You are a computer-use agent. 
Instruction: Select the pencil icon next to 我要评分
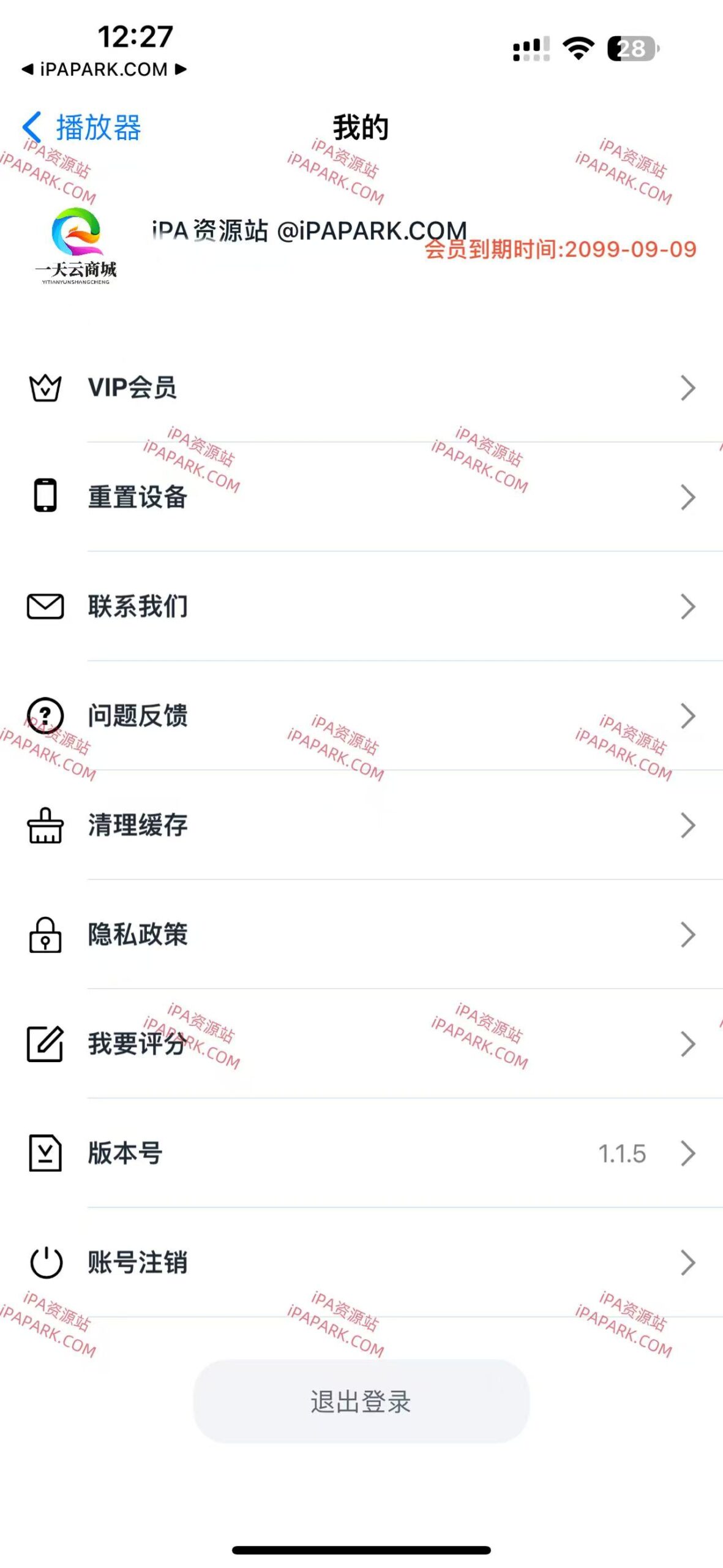click(x=44, y=1043)
